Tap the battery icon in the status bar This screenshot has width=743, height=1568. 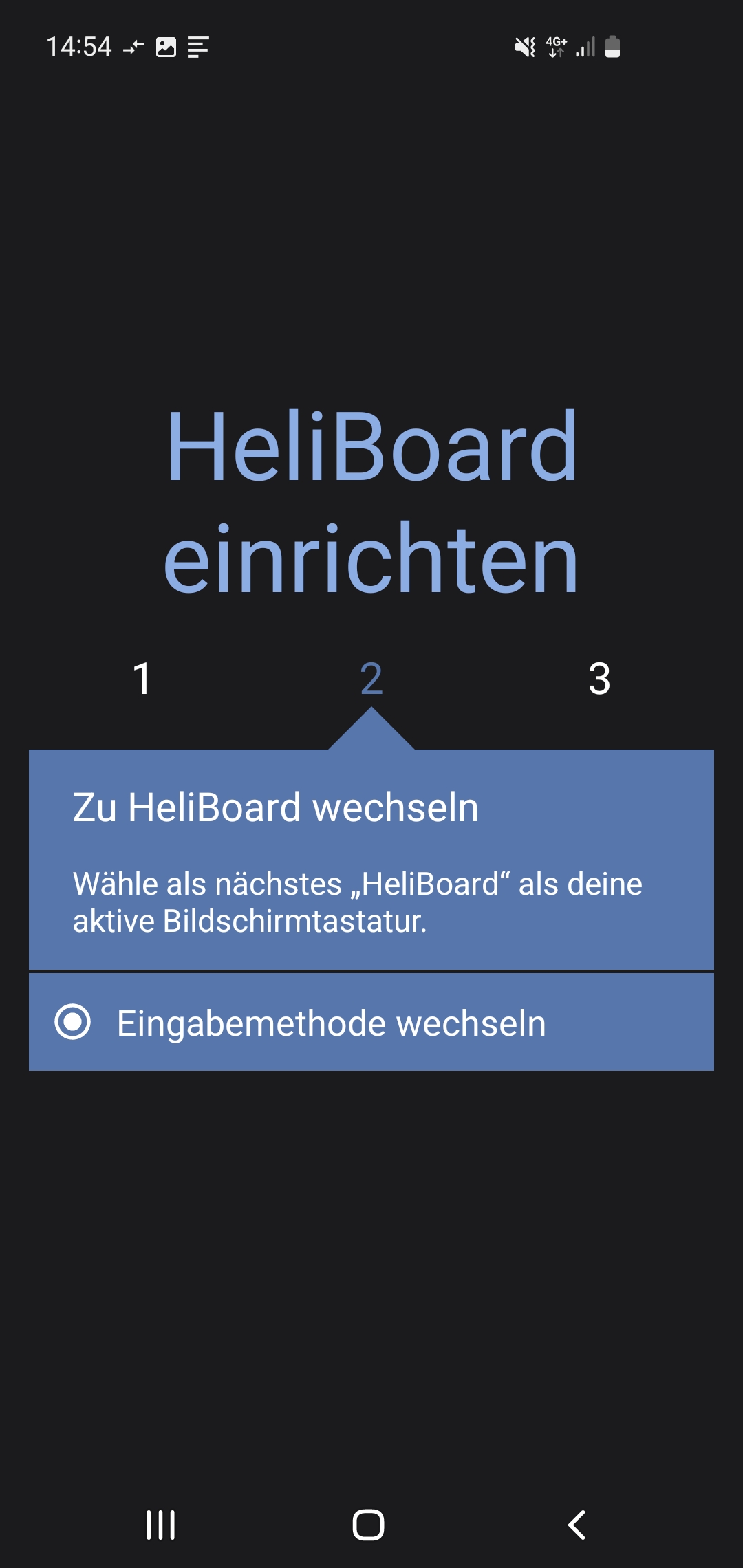point(612,46)
